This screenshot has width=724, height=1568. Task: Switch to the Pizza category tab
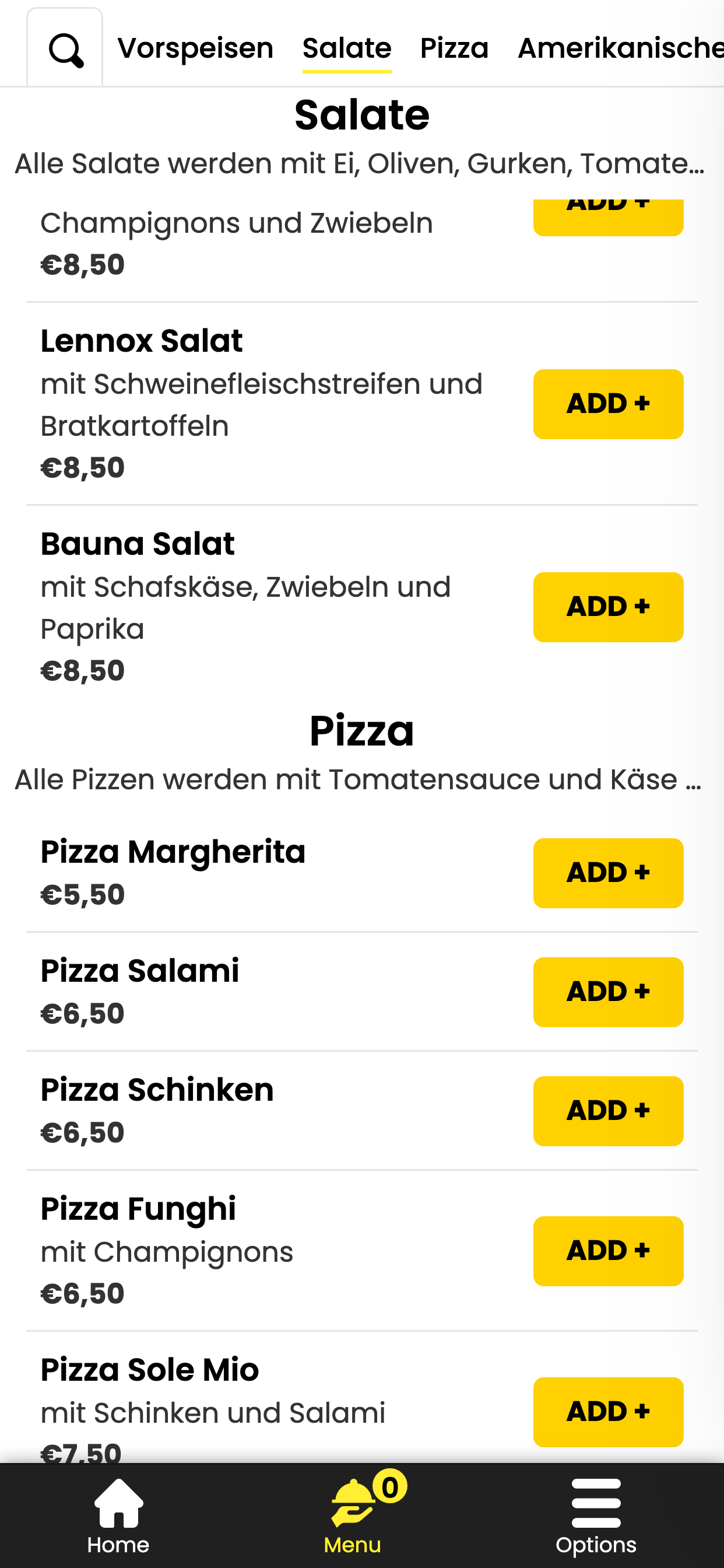454,48
